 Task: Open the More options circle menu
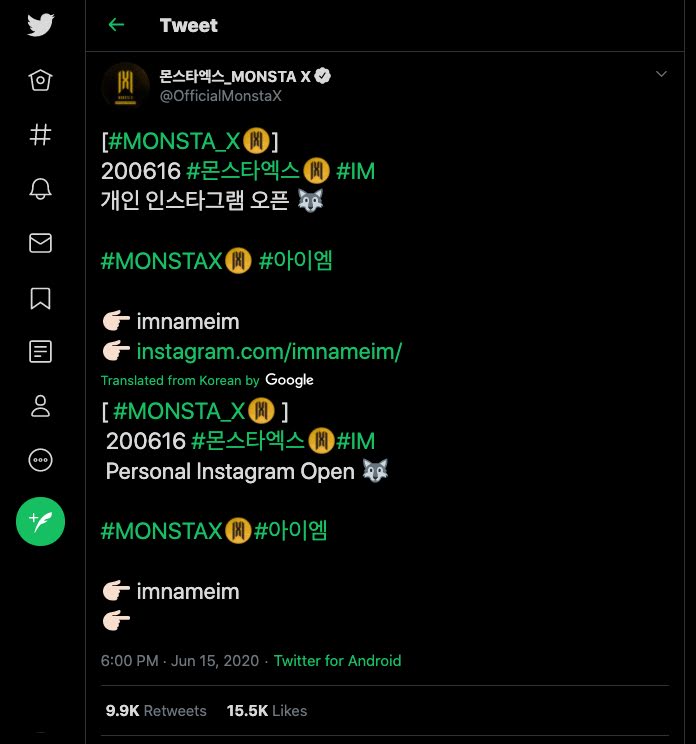point(40,460)
